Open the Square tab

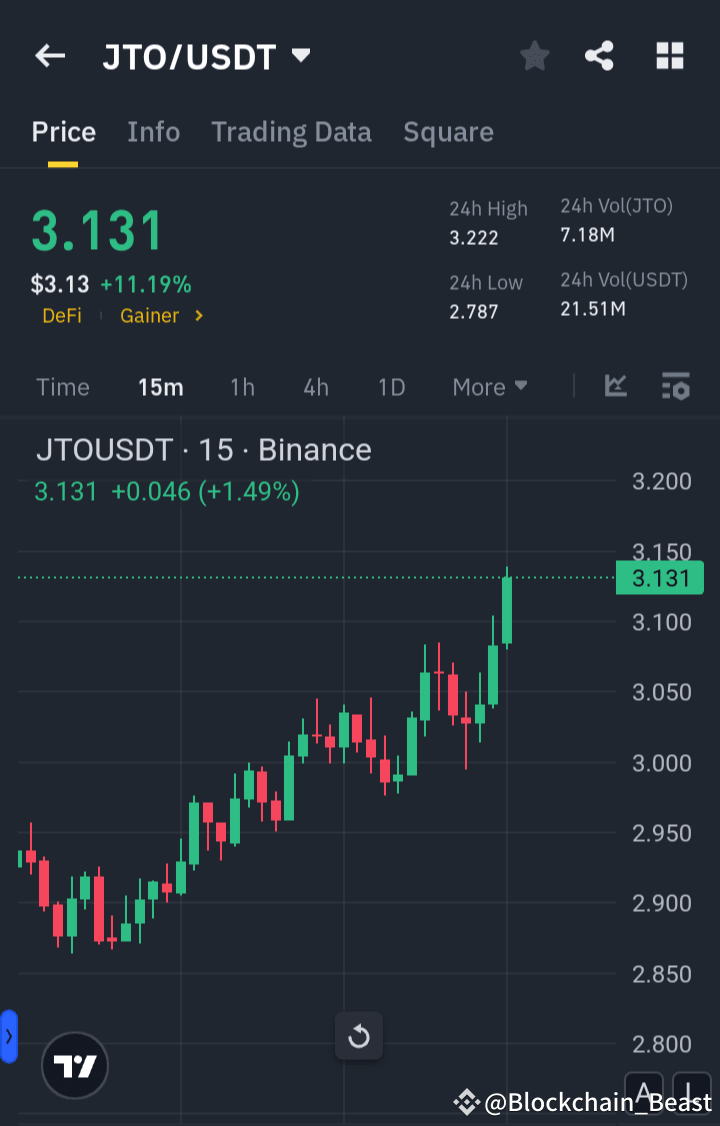tap(448, 131)
